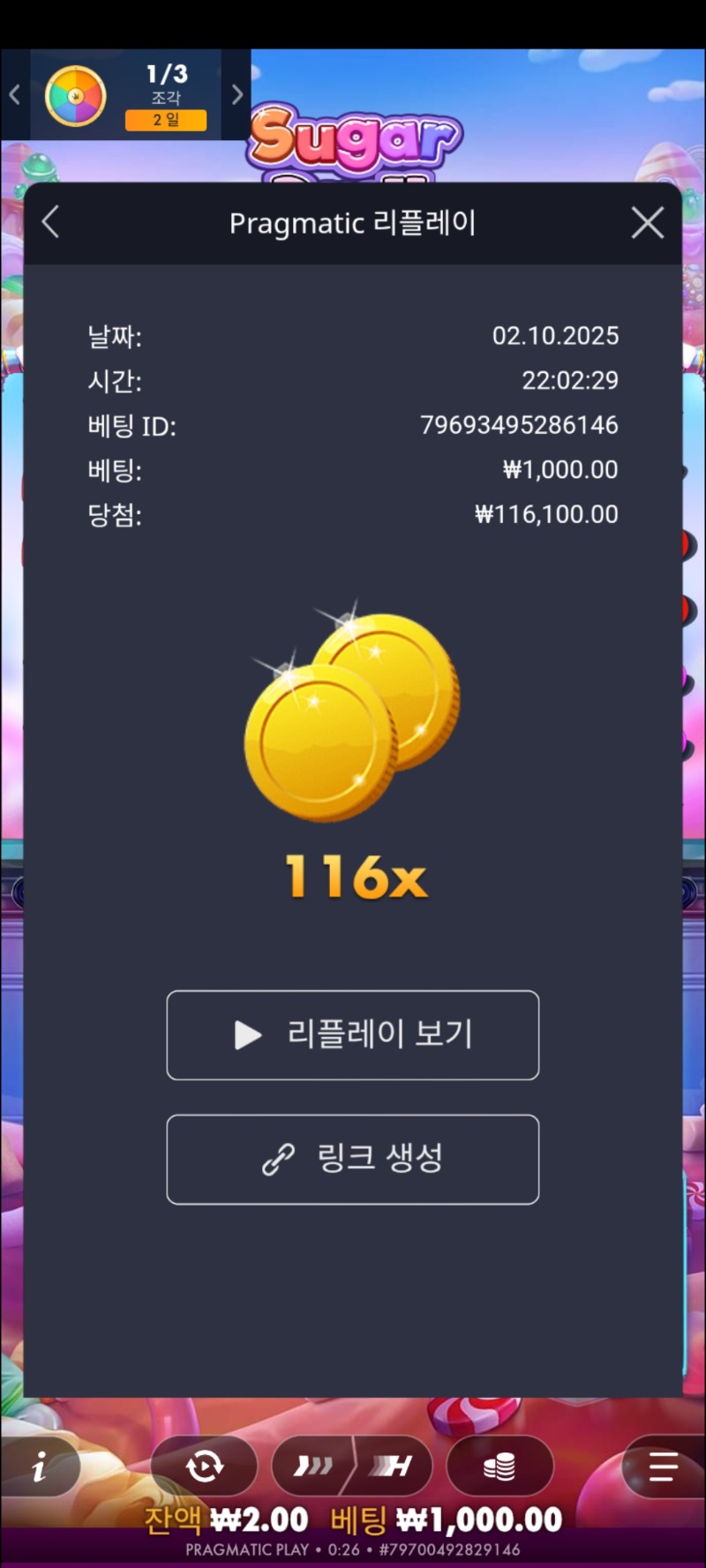This screenshot has width=706, height=1568.
Task: Close the Pragmatic replay dialog
Action: coord(647,223)
